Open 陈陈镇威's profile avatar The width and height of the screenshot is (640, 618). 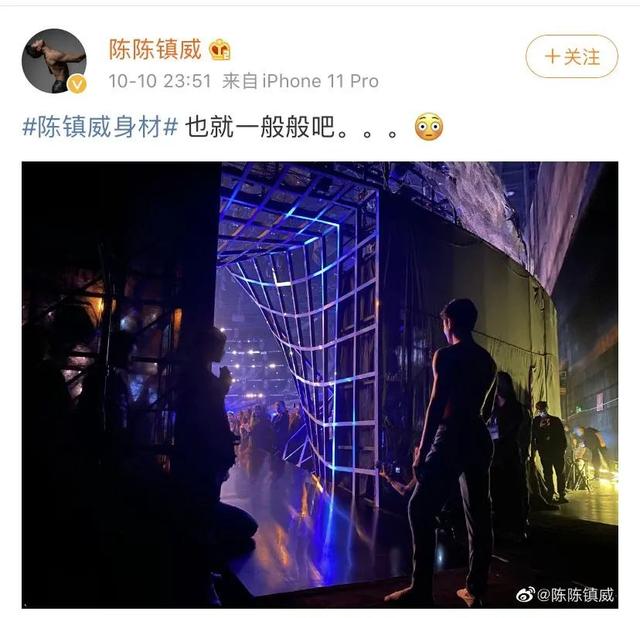tap(54, 60)
